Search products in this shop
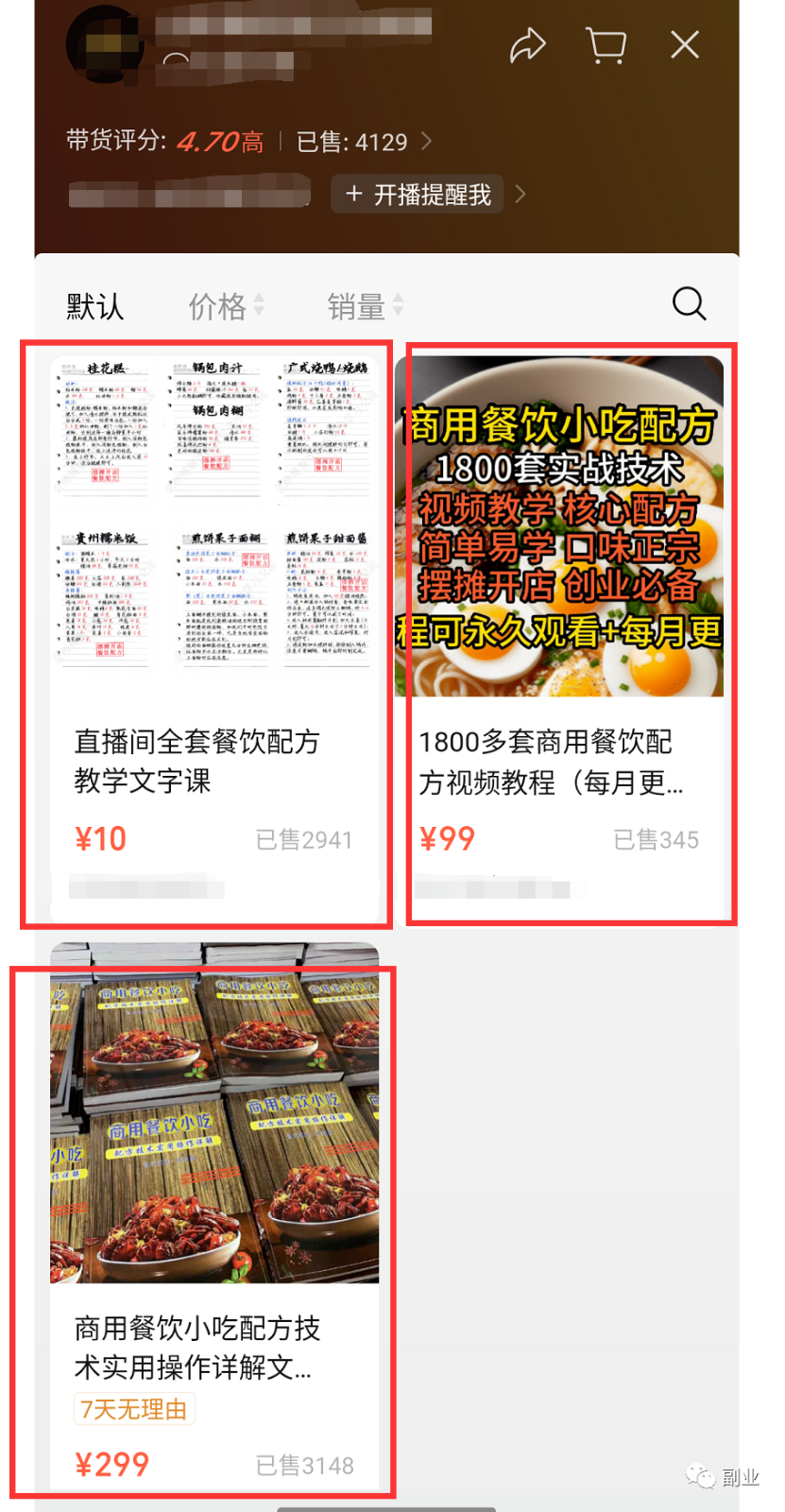The image size is (785, 1512). click(689, 304)
